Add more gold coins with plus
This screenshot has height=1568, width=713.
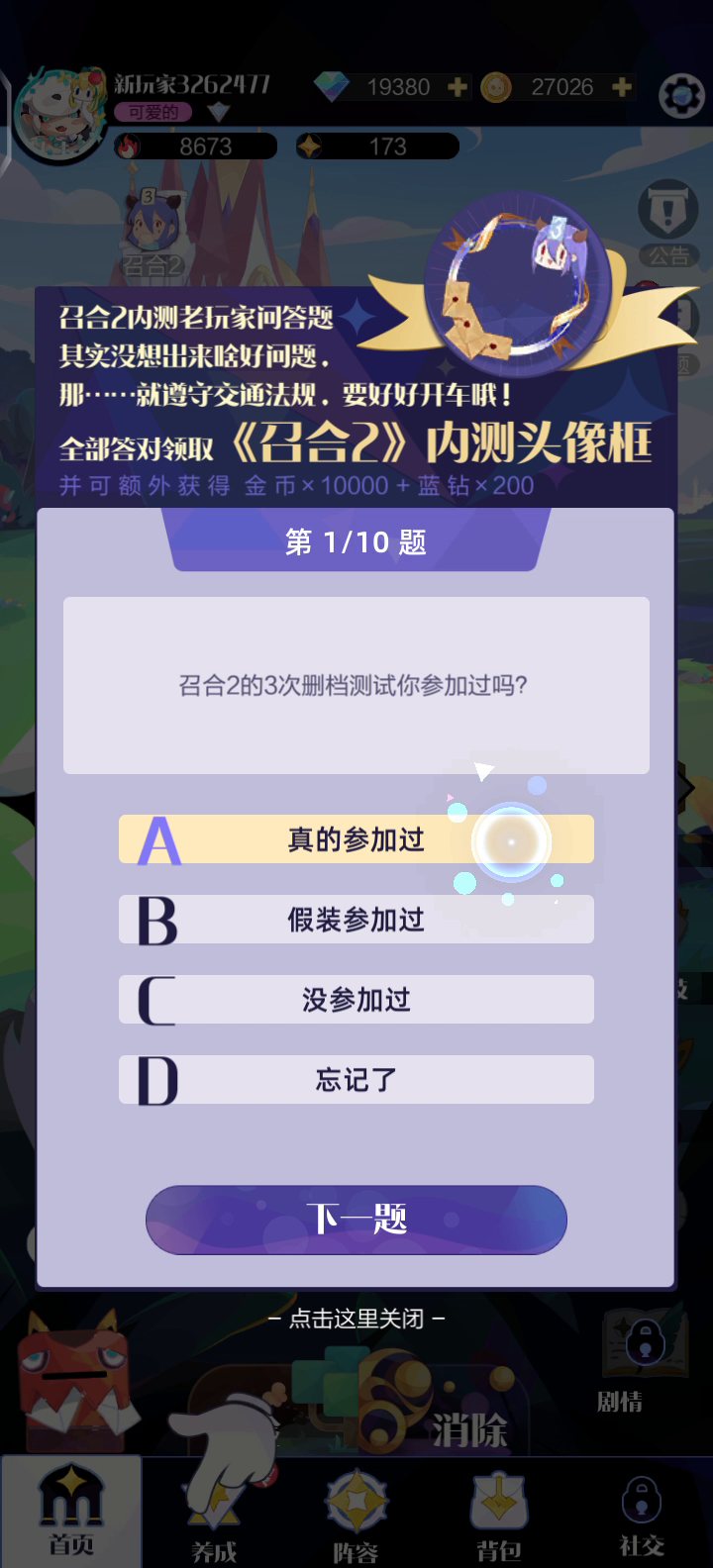coord(622,87)
